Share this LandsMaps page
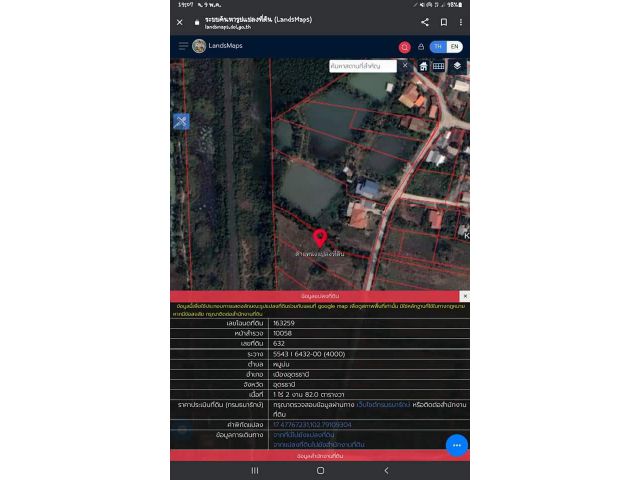Screen dimensions: 640x480 pos(425,22)
